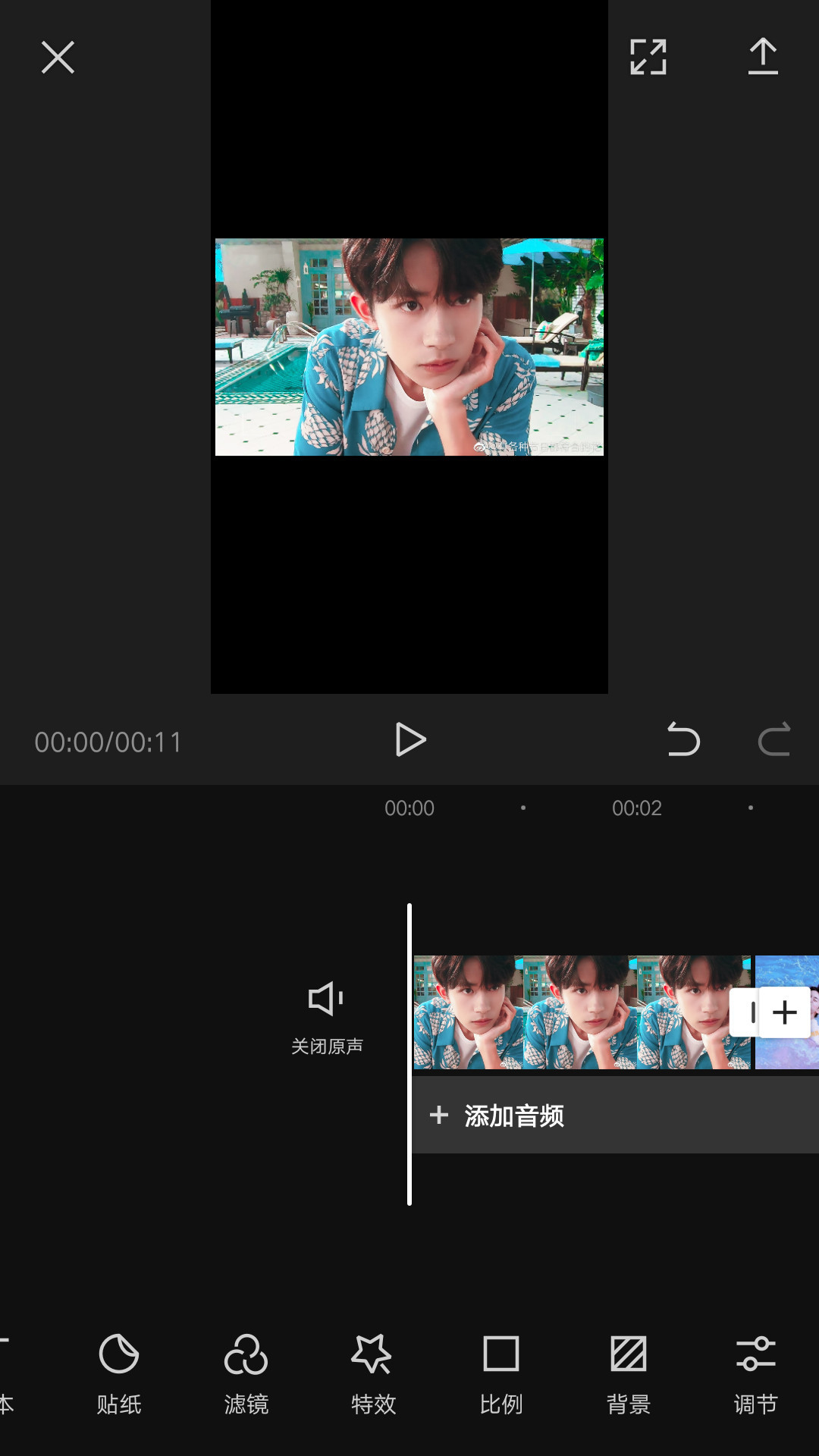Redo the last undone edit

pos(774,740)
